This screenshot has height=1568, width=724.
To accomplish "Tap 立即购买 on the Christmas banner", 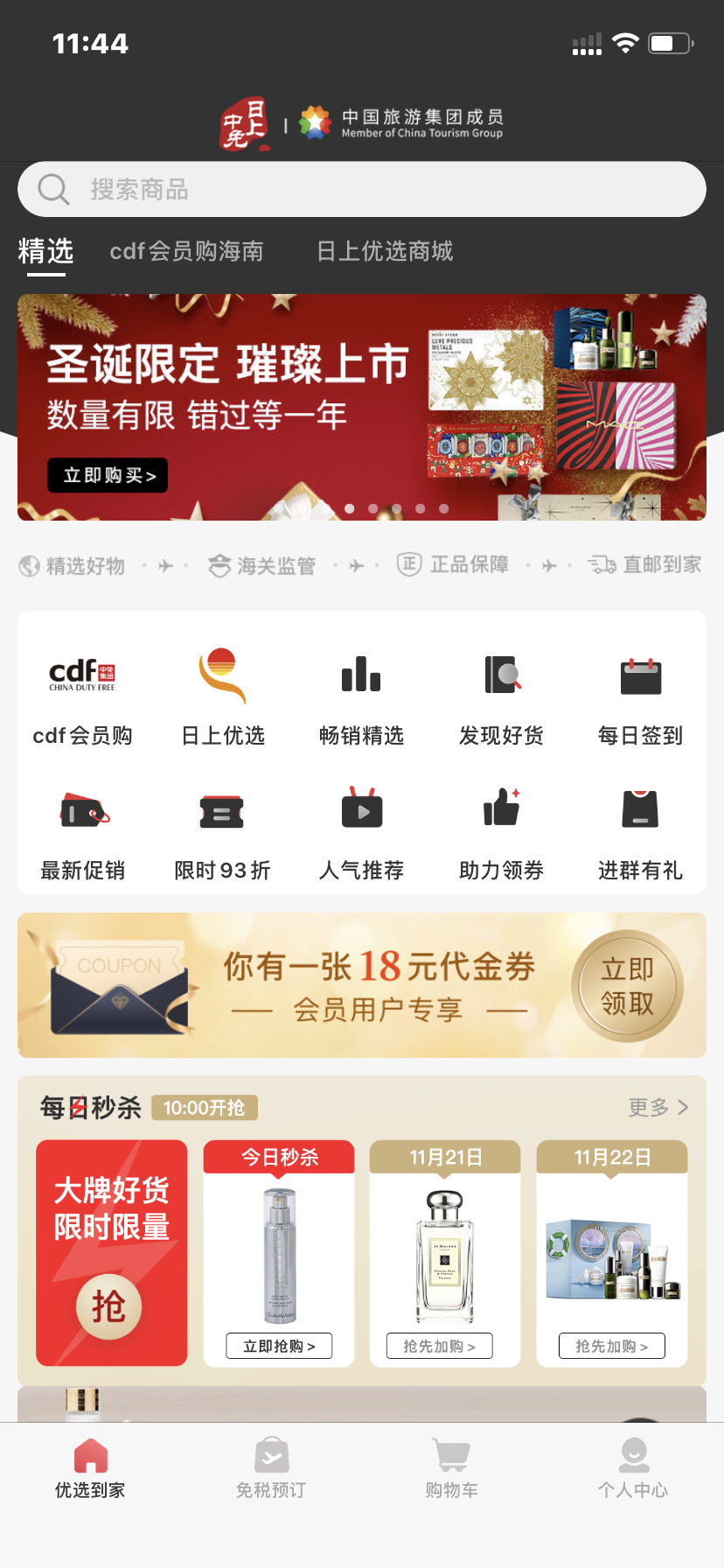I will (107, 475).
